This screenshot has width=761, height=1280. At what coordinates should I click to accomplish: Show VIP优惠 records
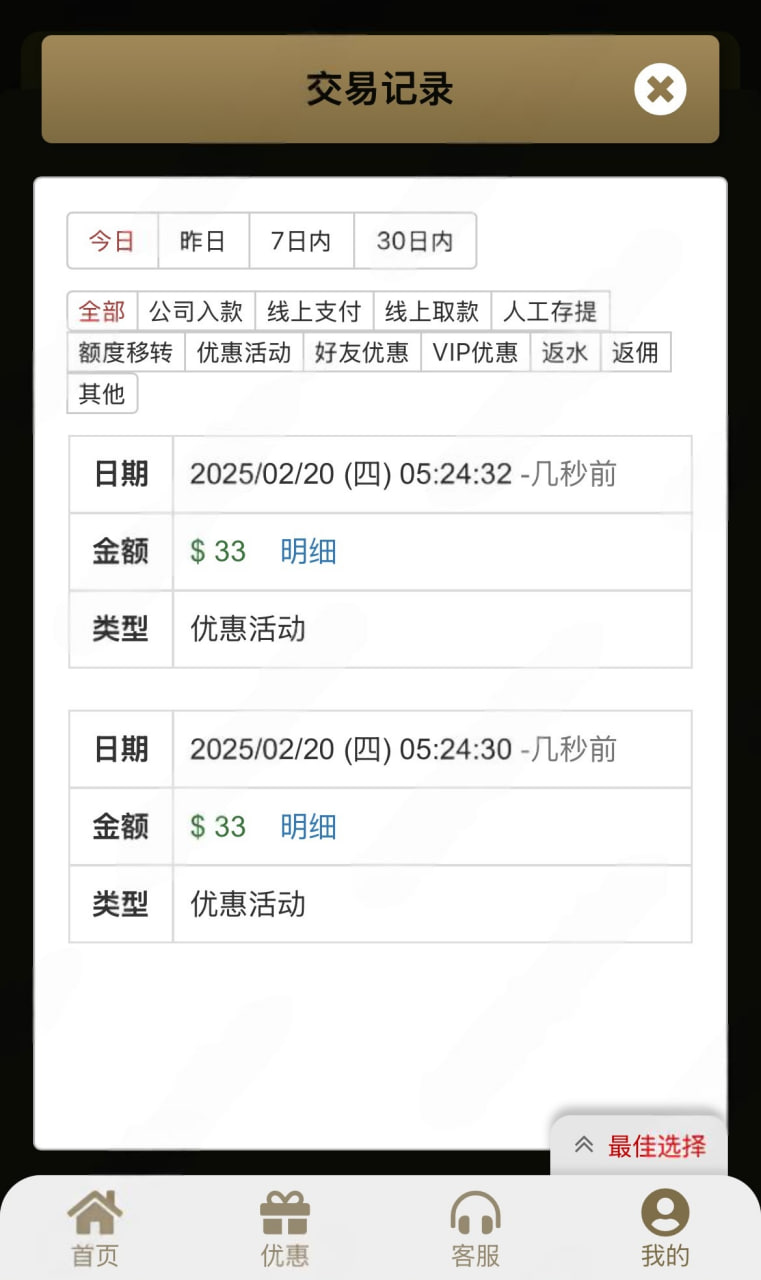(475, 352)
